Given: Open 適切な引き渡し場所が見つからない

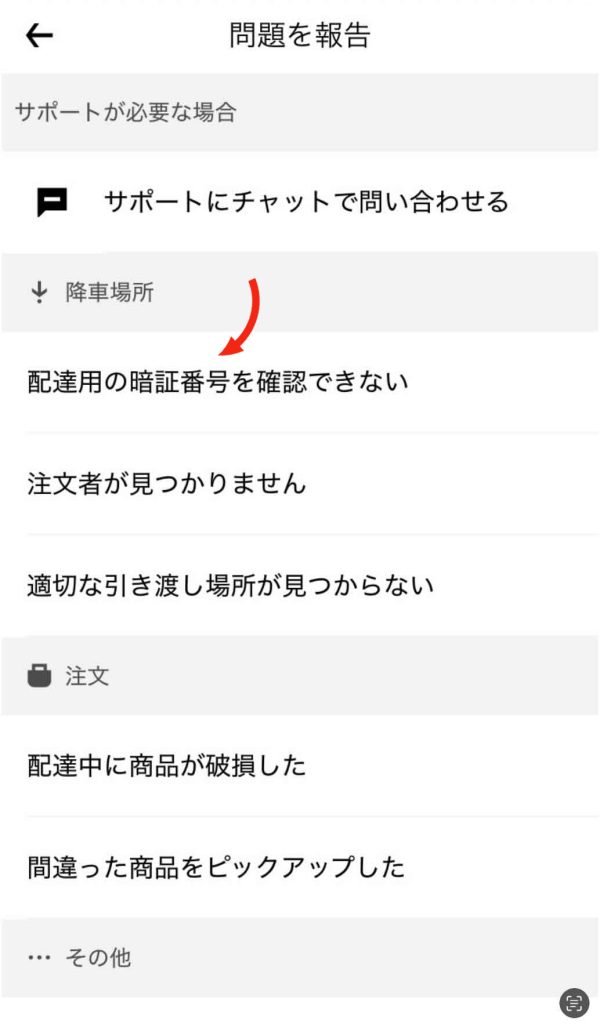Looking at the screenshot, I should [230, 585].
